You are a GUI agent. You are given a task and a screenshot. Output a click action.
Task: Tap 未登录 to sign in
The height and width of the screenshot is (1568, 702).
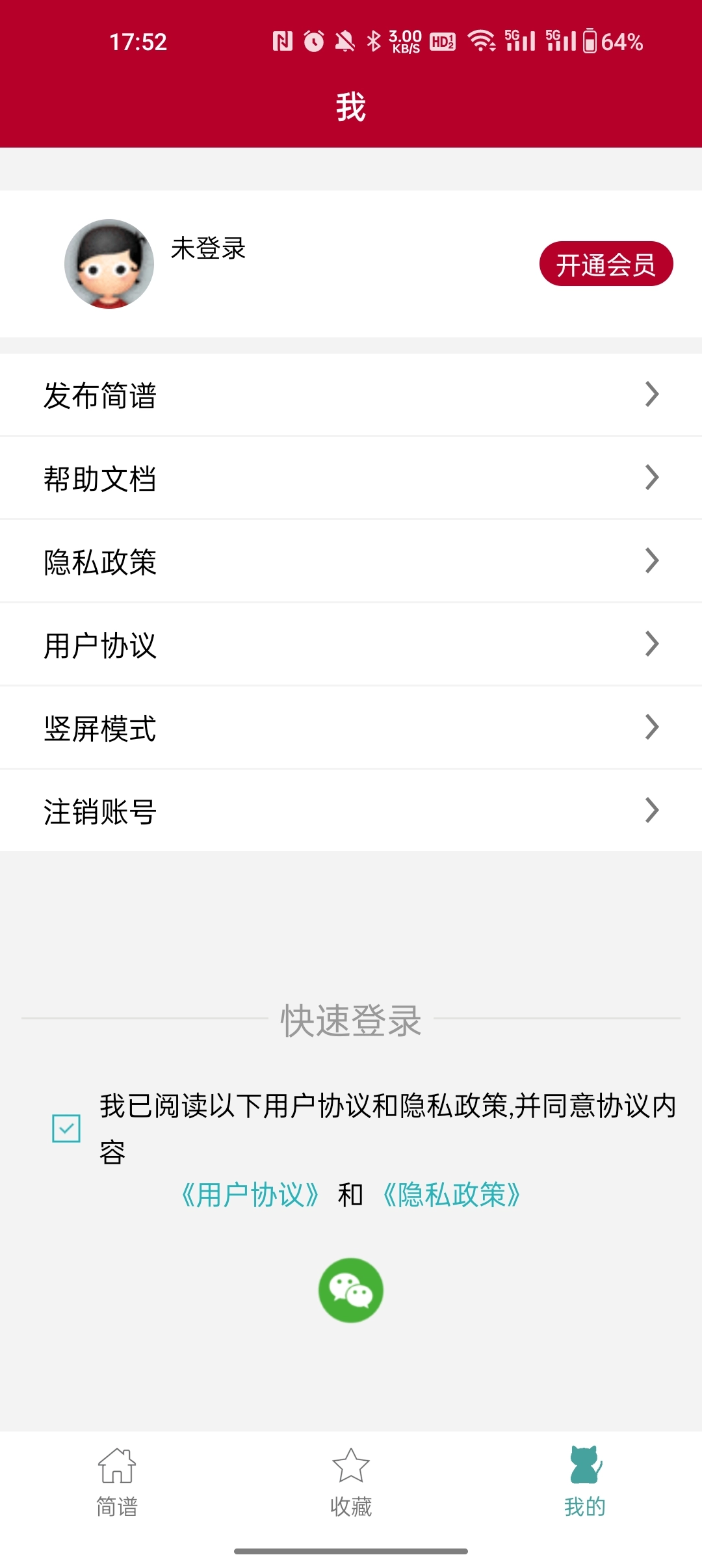point(207,249)
